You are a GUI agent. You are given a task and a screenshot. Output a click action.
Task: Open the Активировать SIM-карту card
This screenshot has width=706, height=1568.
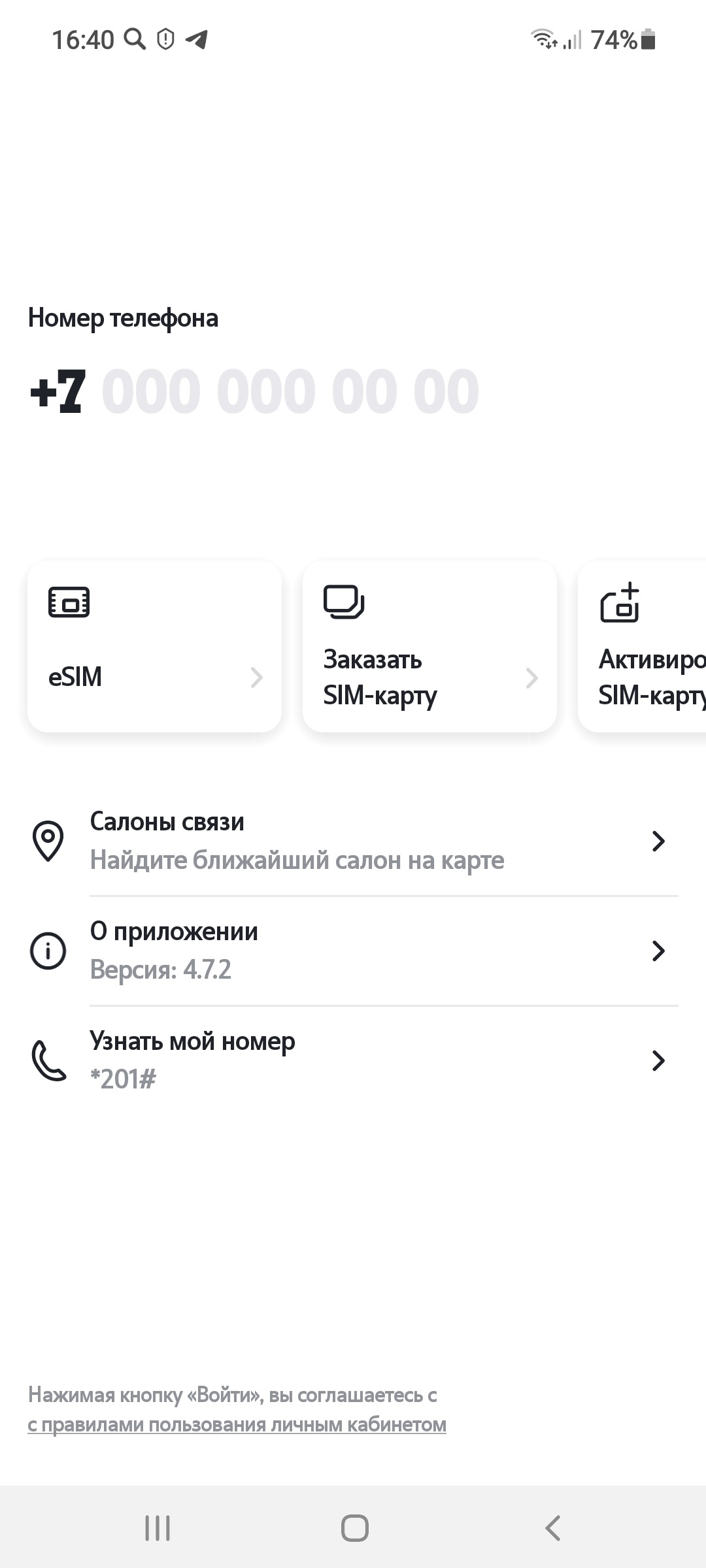point(642,646)
